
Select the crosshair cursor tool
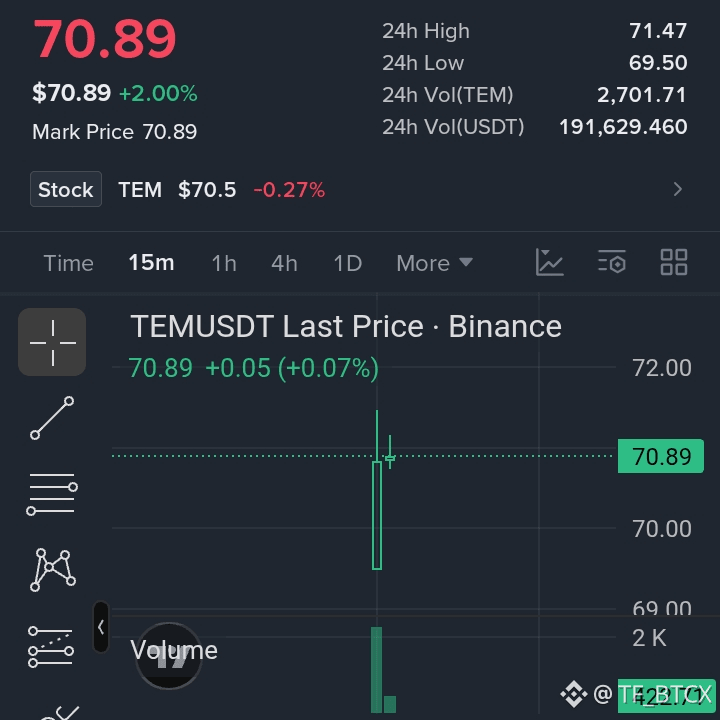[x=52, y=342]
